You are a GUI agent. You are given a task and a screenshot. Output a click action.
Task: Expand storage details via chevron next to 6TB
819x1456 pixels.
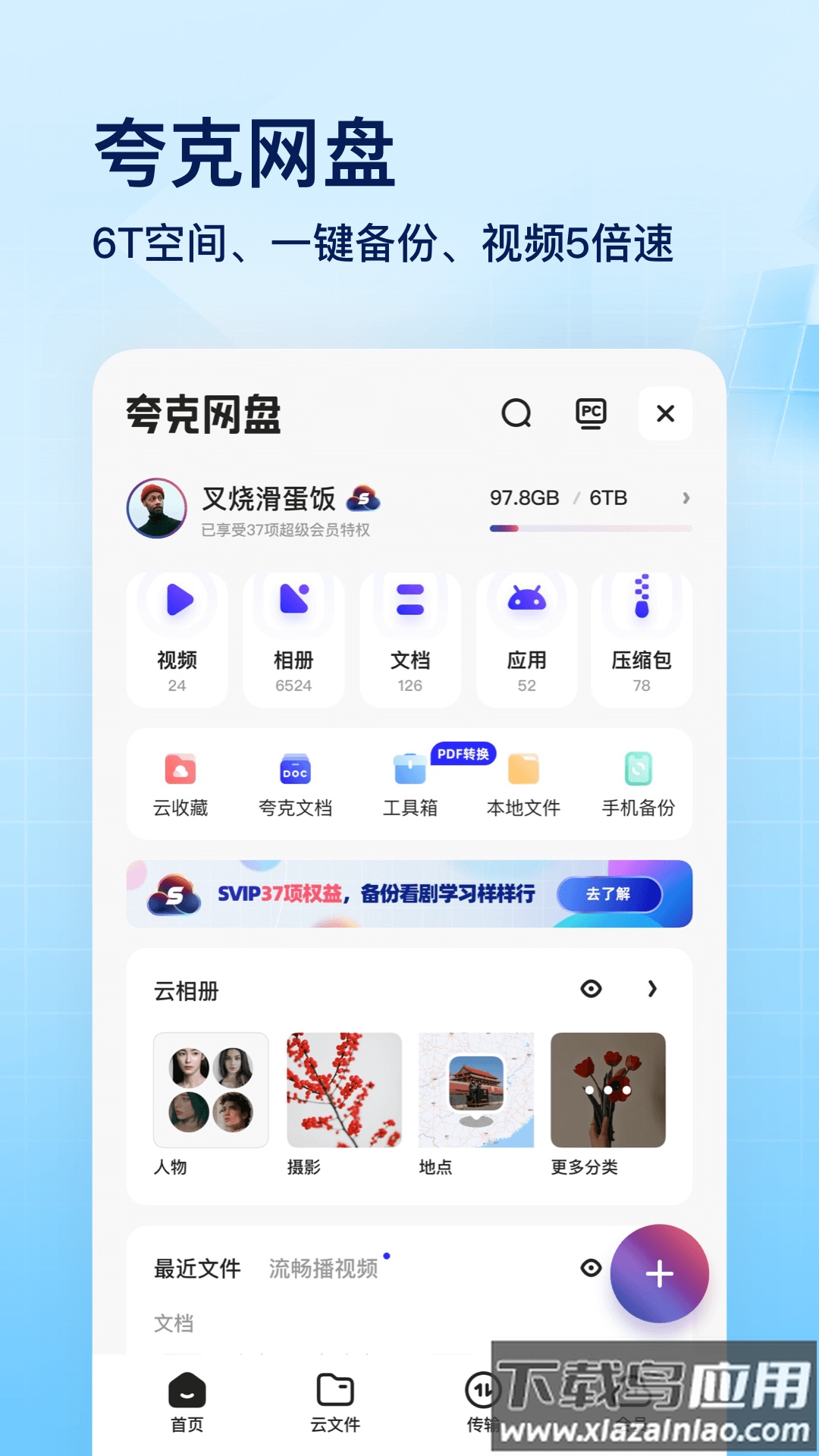(685, 498)
